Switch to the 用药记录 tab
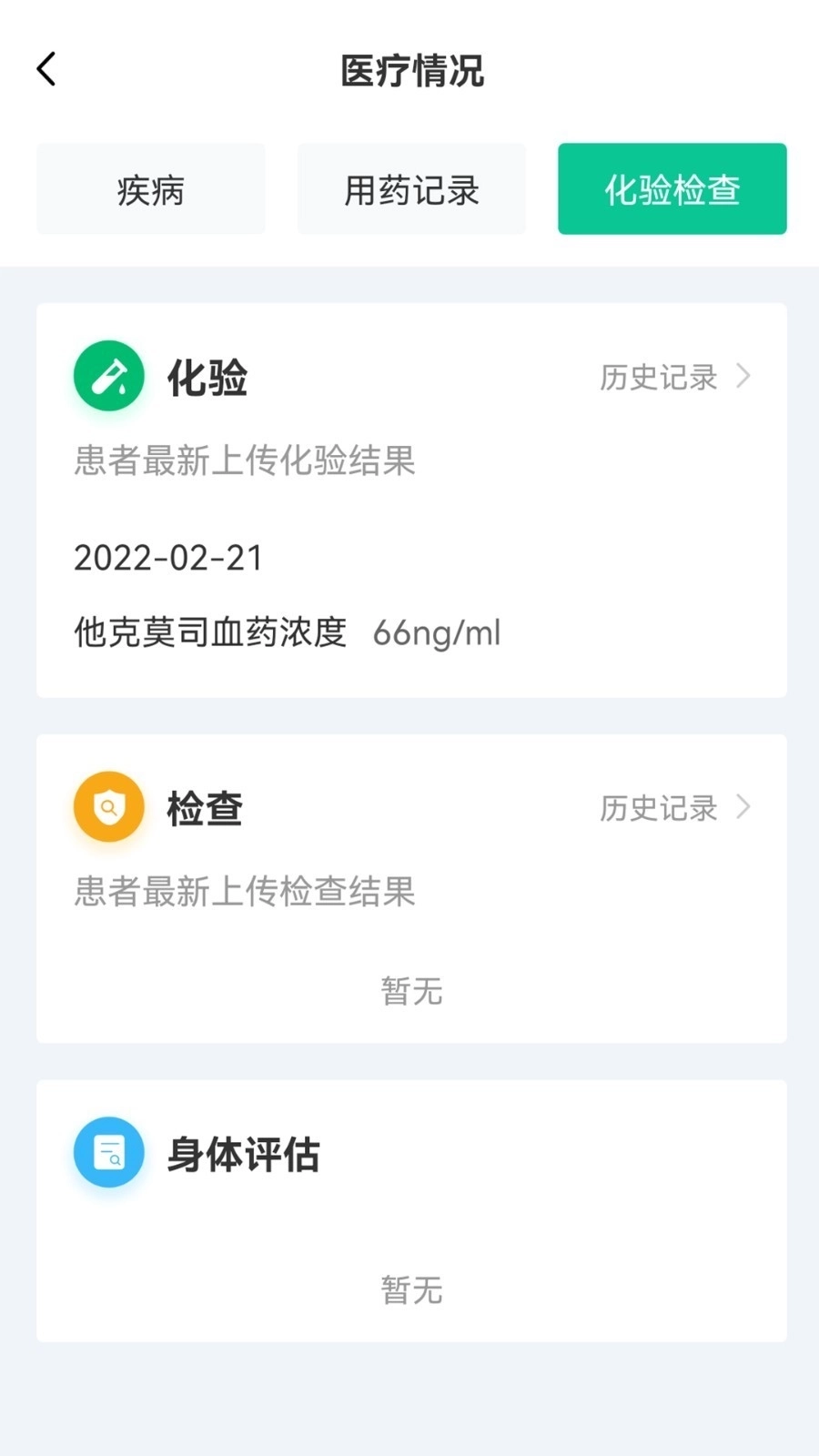Image resolution: width=819 pixels, height=1456 pixels. click(x=411, y=189)
